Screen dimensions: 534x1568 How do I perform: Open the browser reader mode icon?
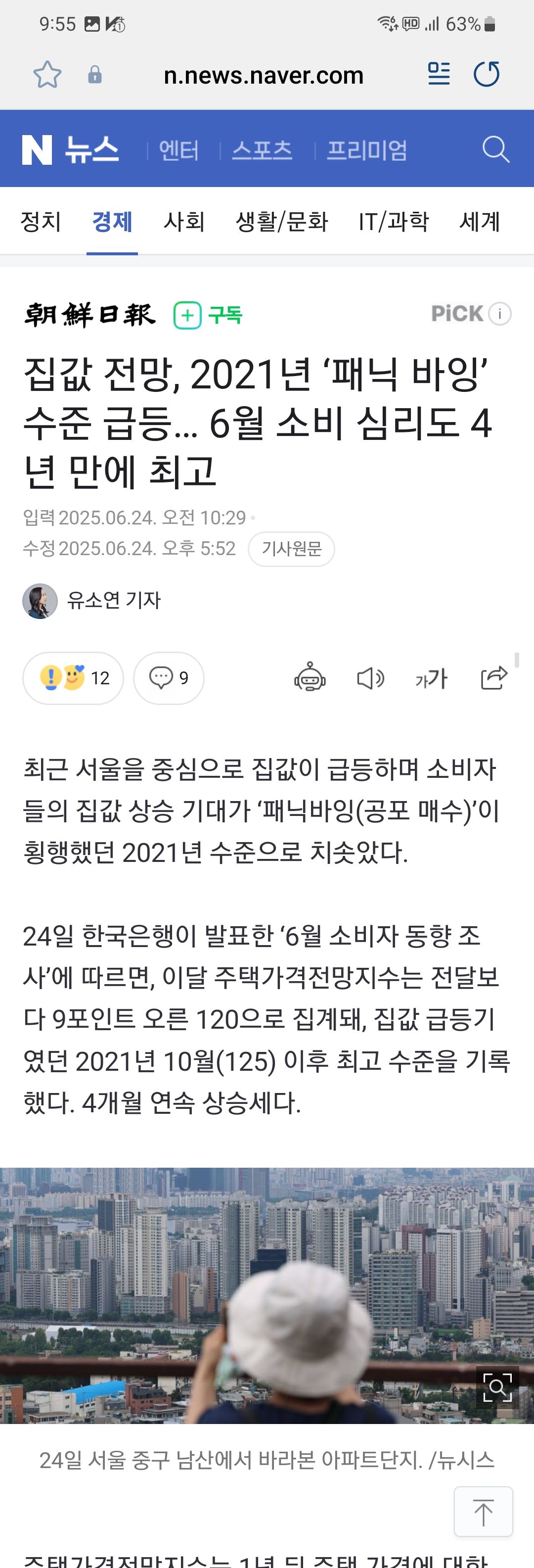(x=439, y=74)
